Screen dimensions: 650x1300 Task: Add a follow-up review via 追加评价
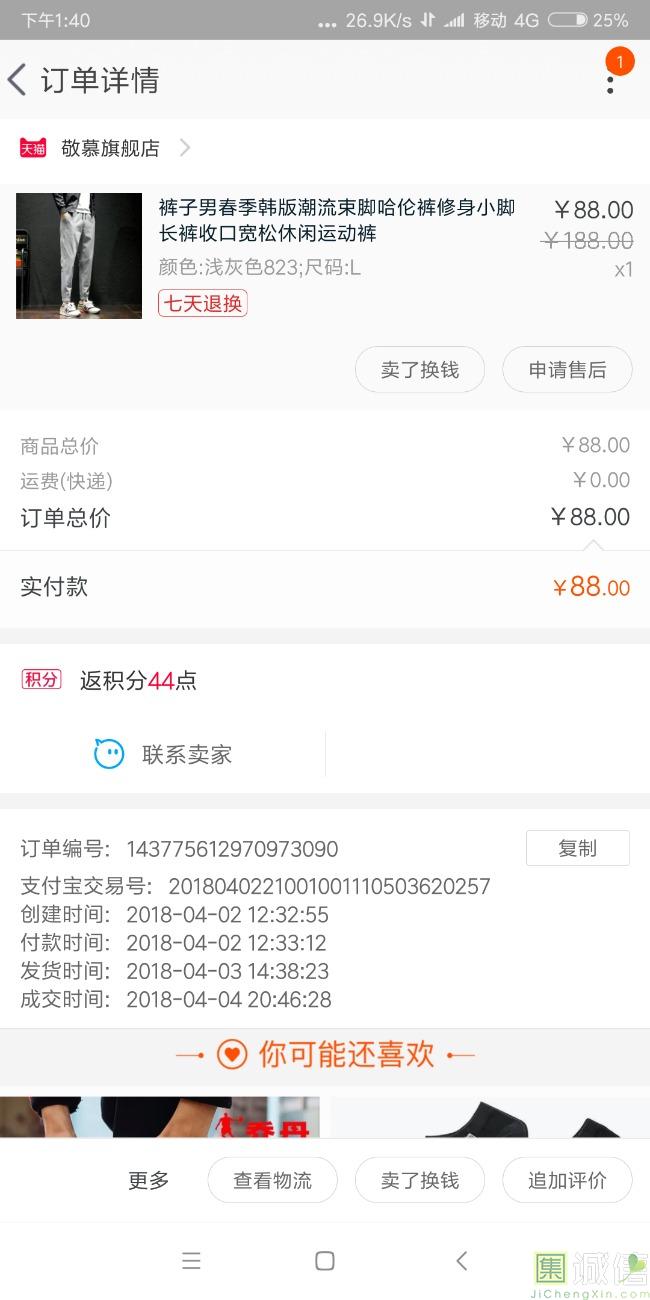(567, 1180)
